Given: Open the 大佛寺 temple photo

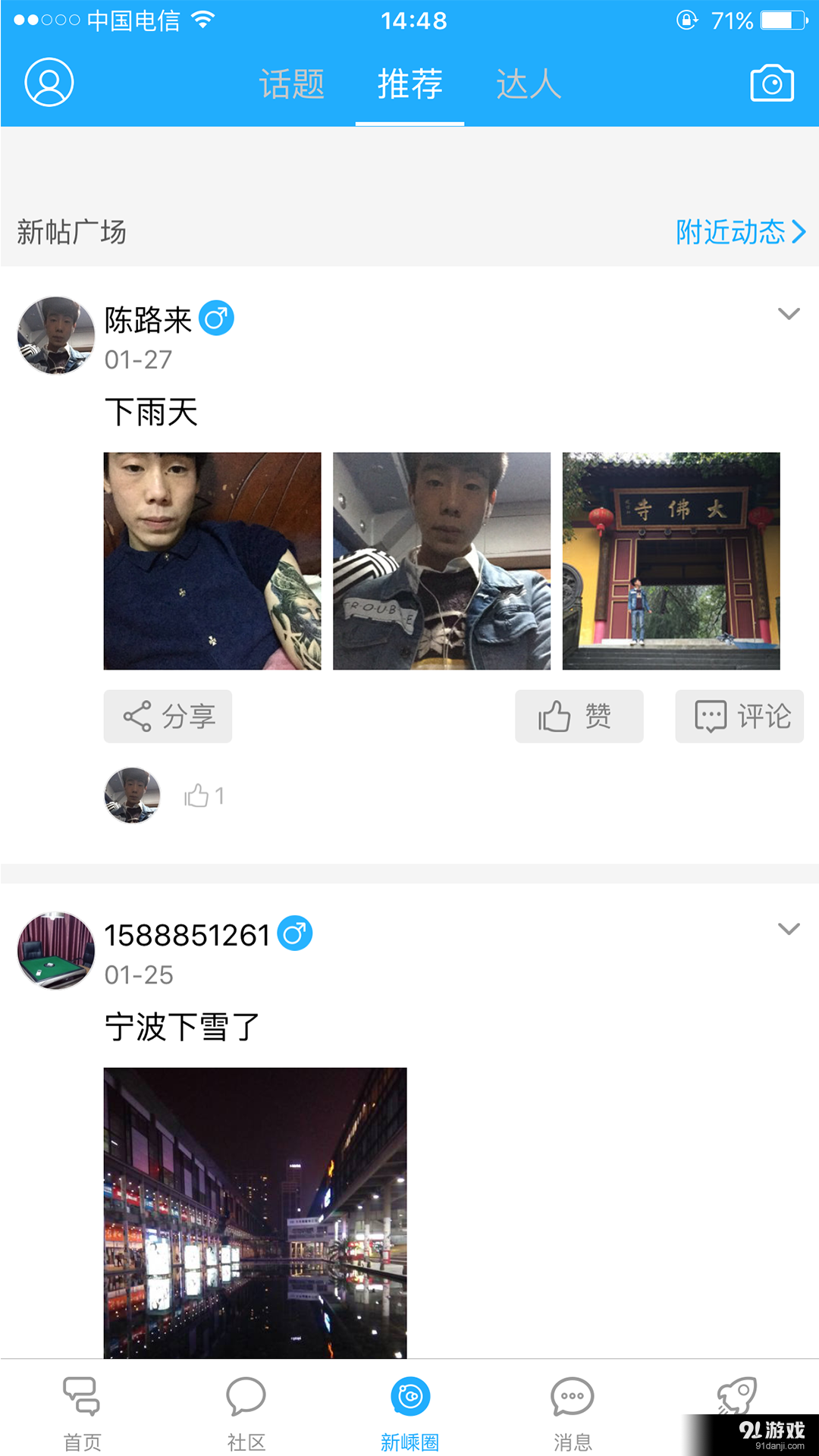Looking at the screenshot, I should (x=672, y=560).
